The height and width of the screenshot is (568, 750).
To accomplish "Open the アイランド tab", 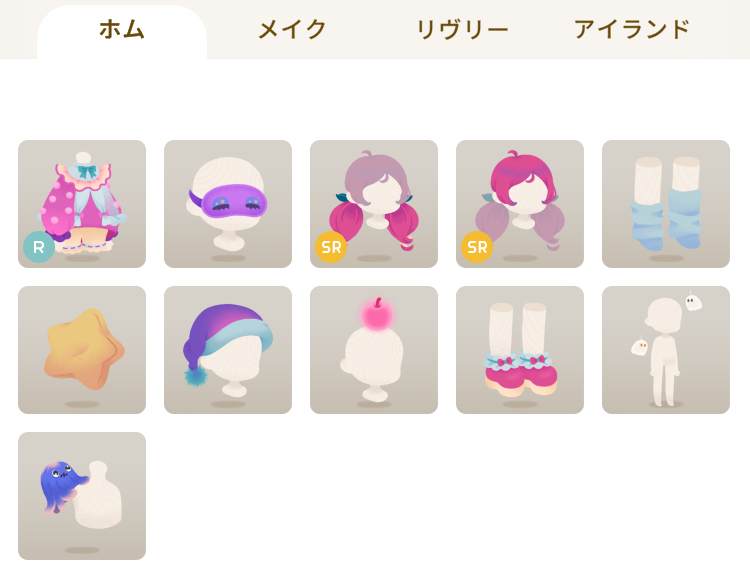I will pos(631,30).
